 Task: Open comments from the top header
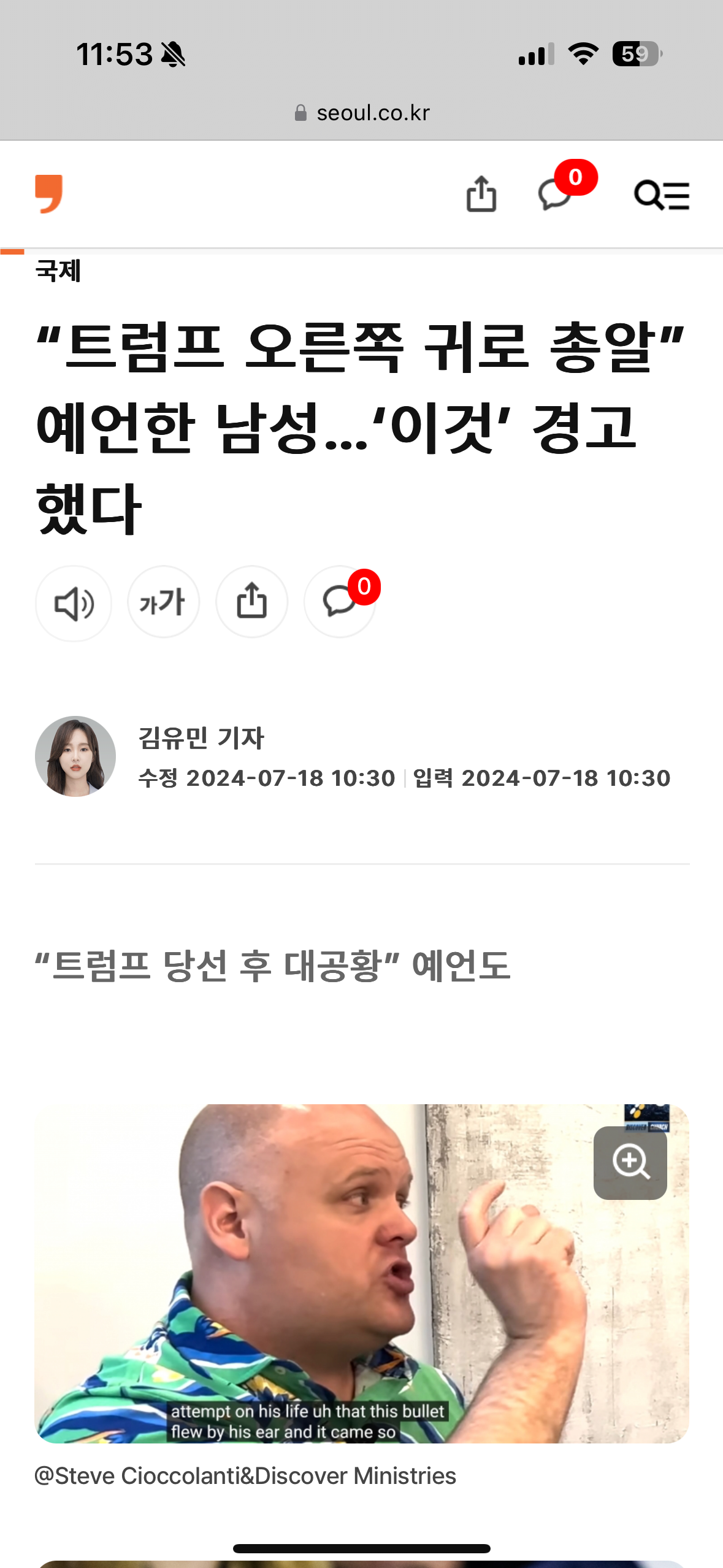click(x=556, y=195)
